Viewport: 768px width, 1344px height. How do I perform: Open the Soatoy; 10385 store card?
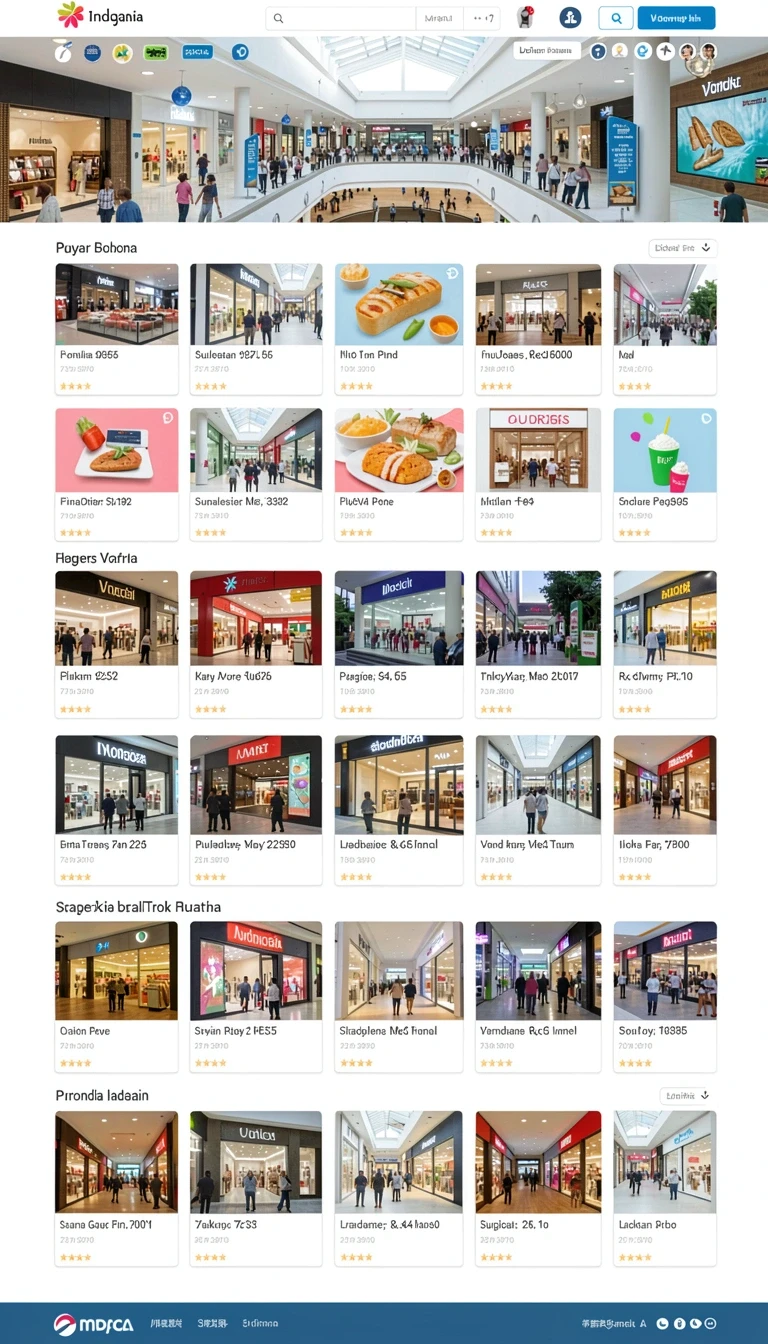665,997
